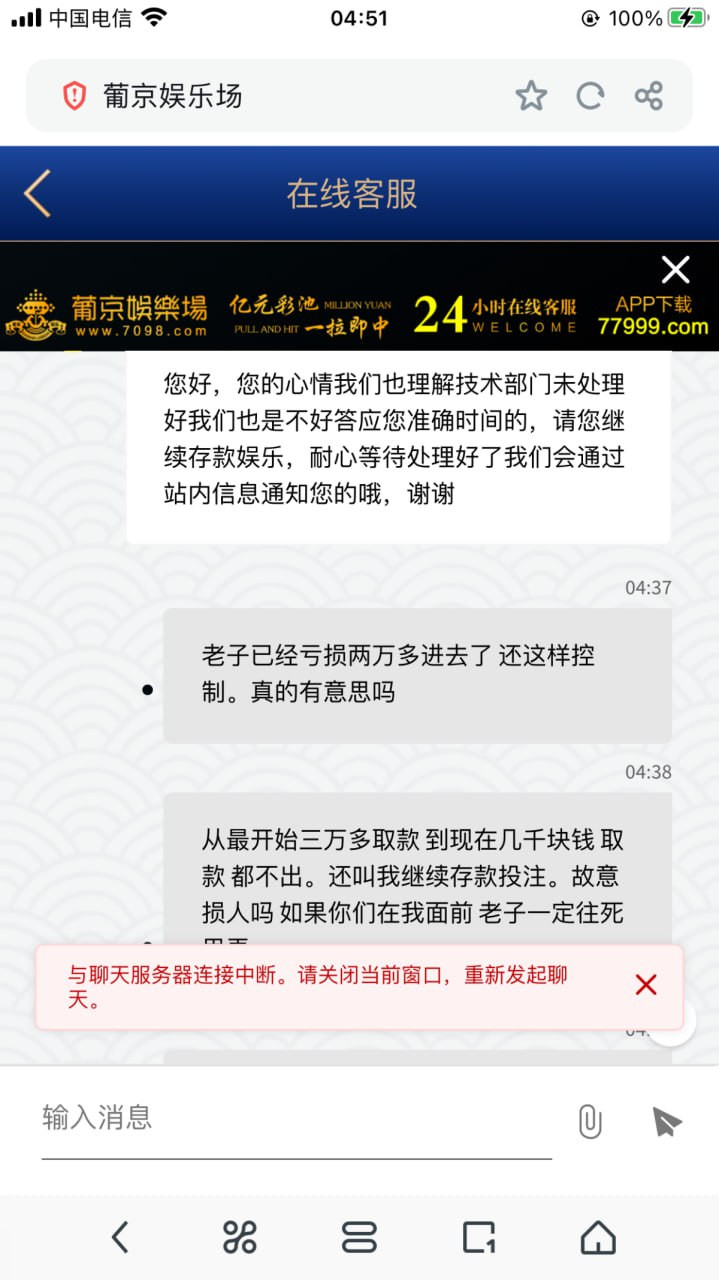Go back from 在线客服 chat
The width and height of the screenshot is (719, 1280).
pos(38,193)
